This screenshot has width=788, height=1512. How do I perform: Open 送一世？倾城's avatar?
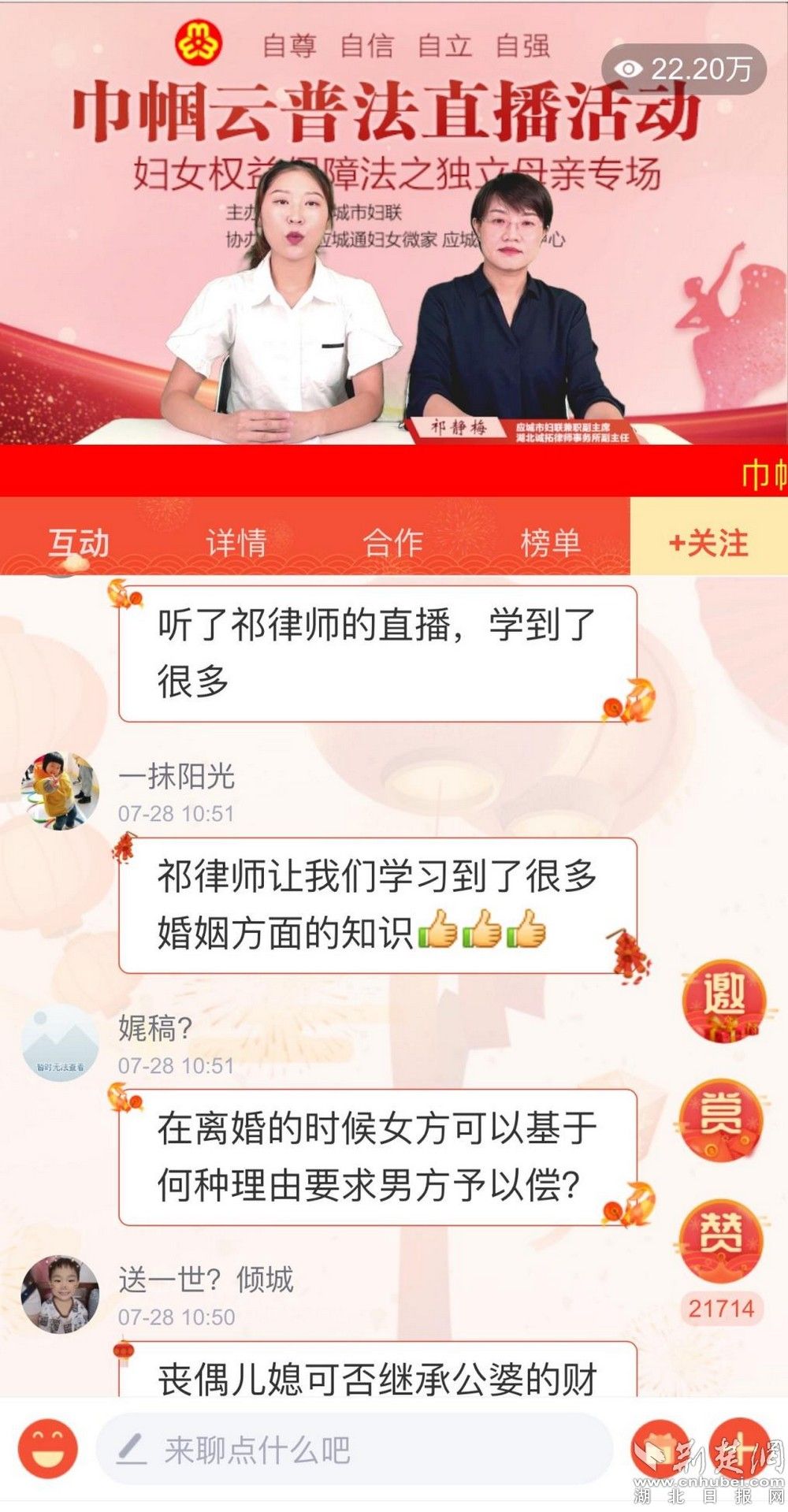[60, 1295]
